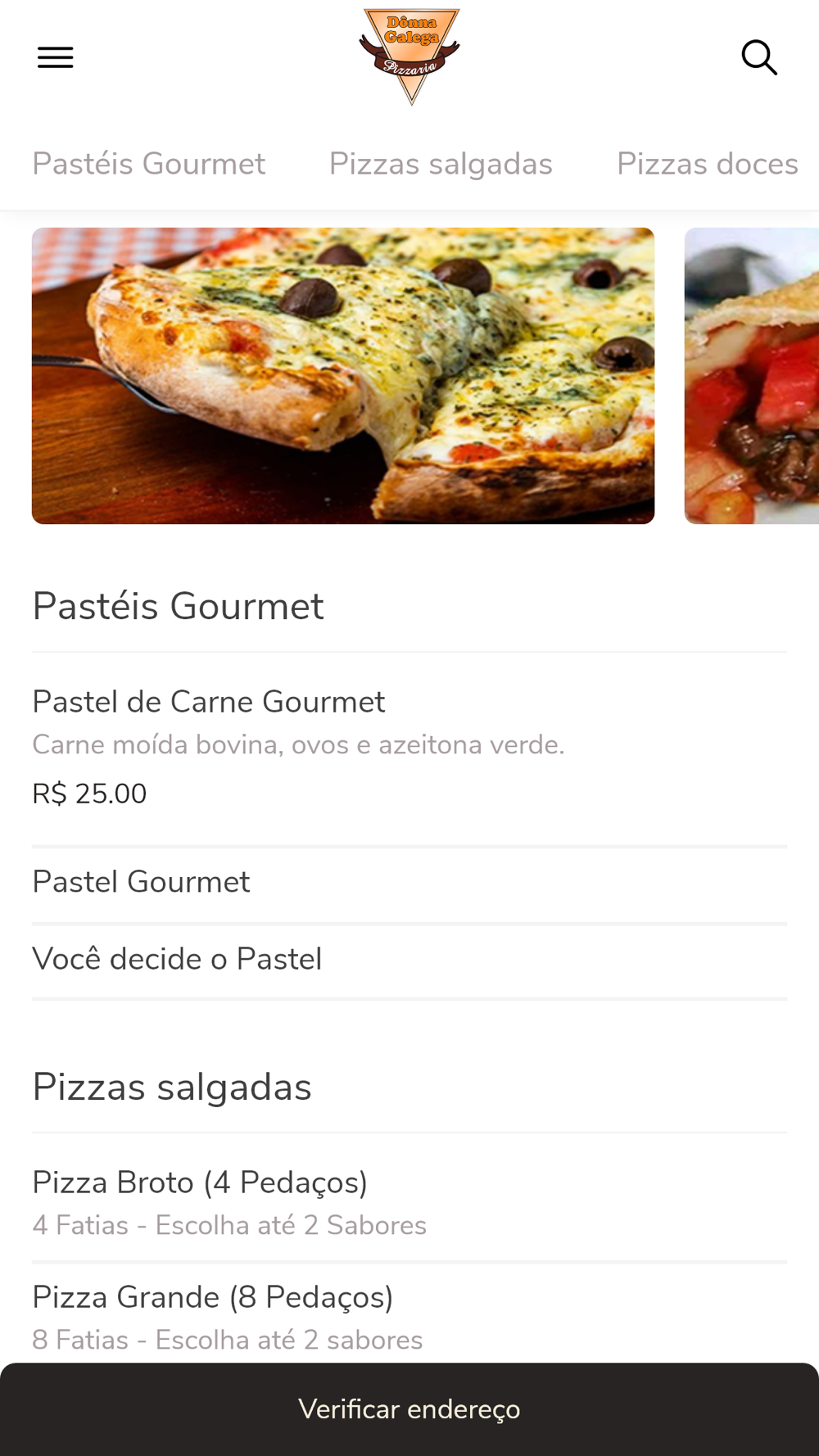The image size is (819, 1456).
Task: Switch to the Pastéis Gourmet tab
Action: coord(149,164)
